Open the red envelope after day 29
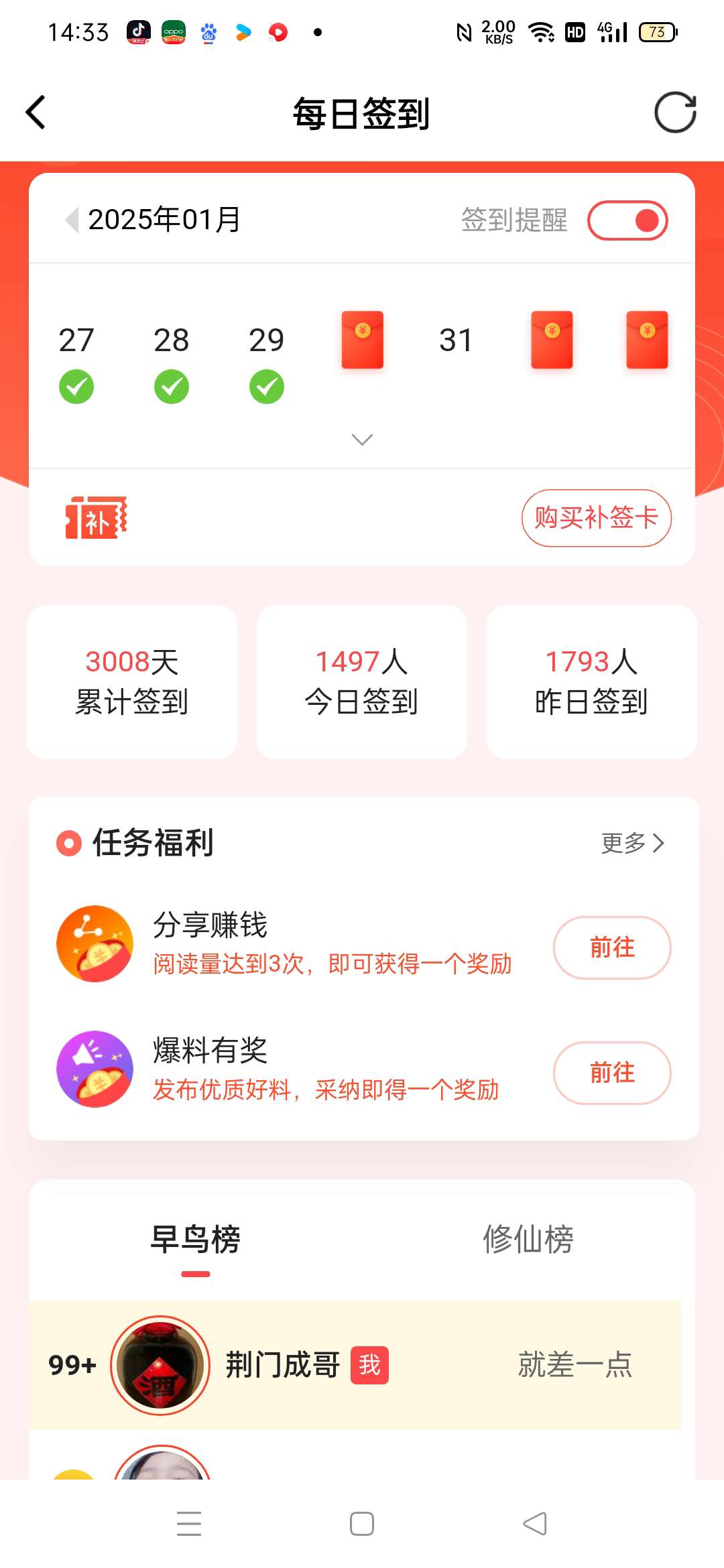724x1568 pixels. tap(362, 340)
